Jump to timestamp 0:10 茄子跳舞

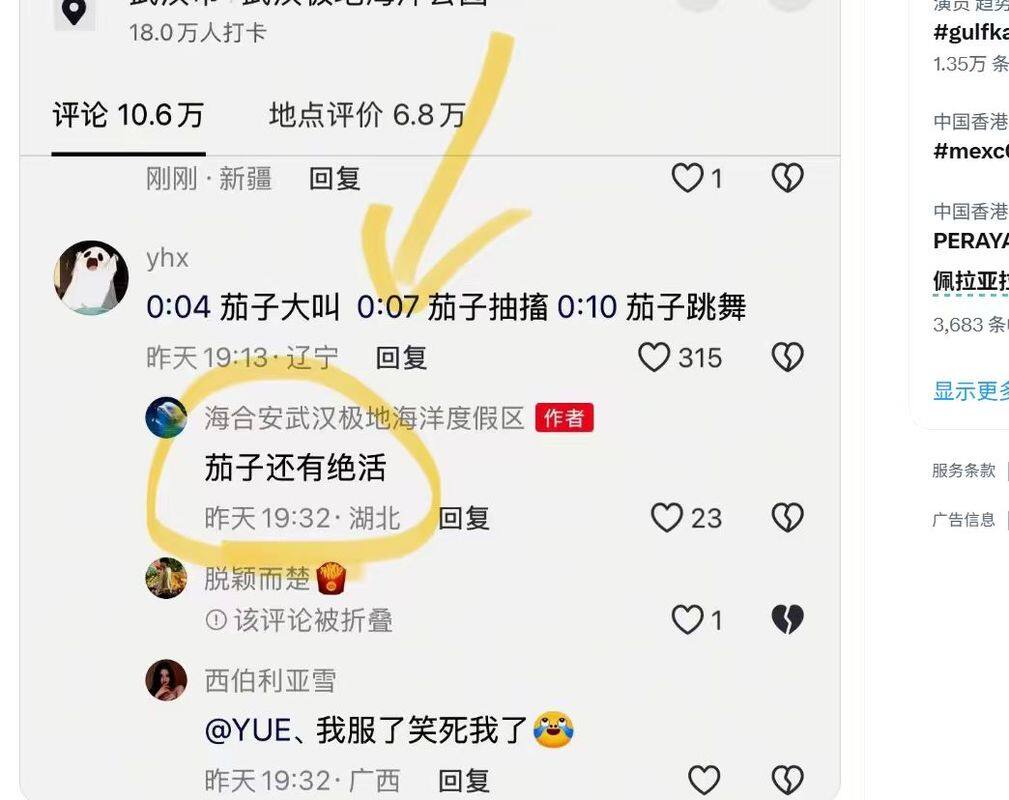point(586,307)
